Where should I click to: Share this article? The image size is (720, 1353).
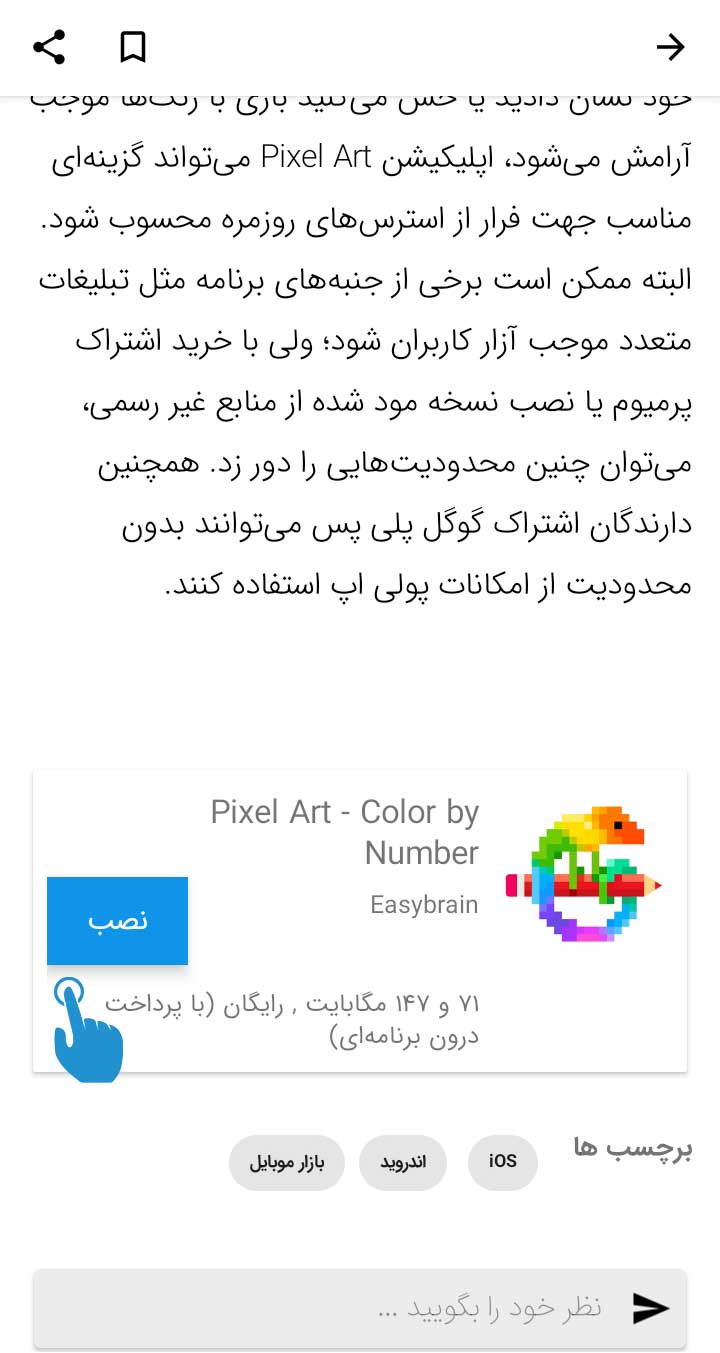pyautogui.click(x=49, y=47)
